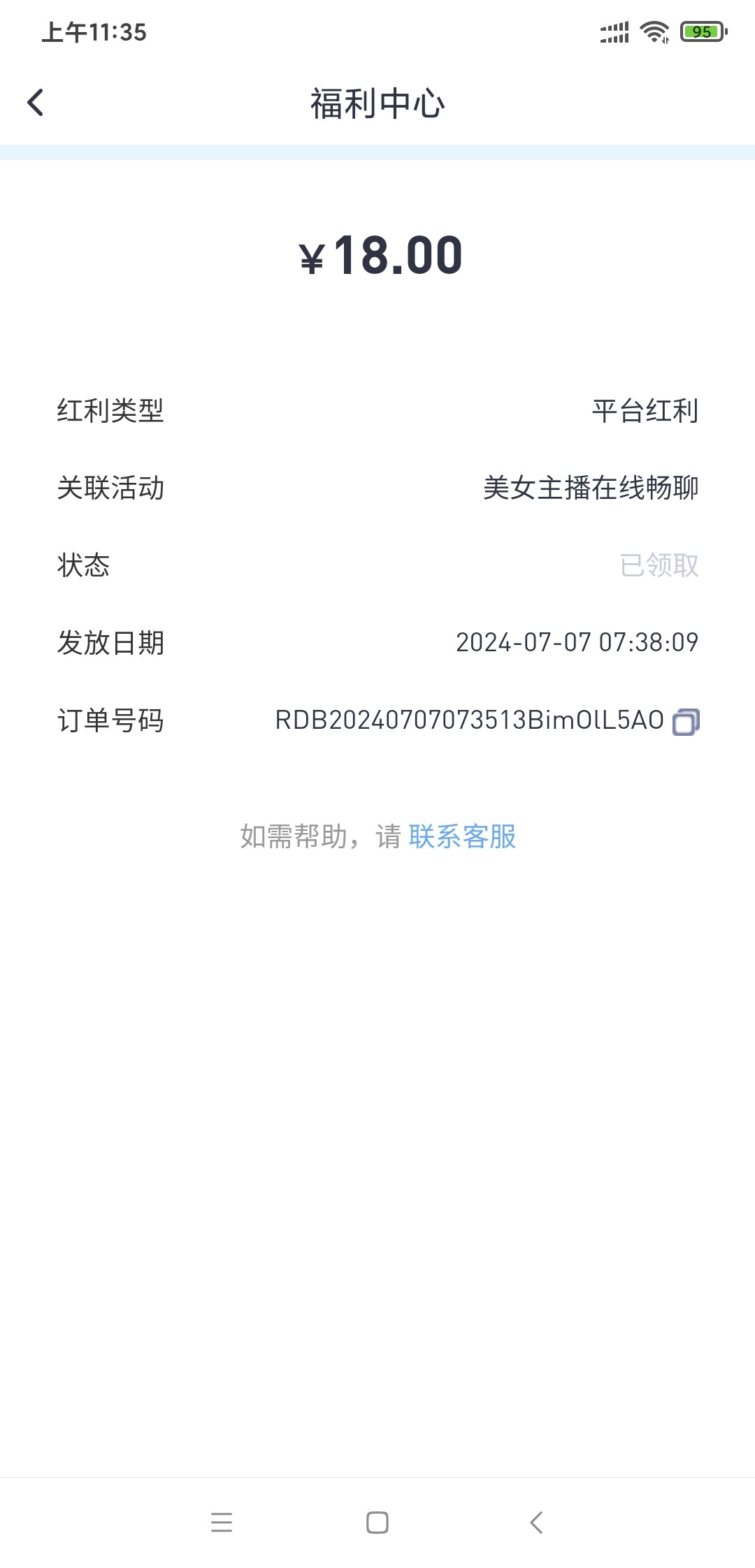Tap the 福利中心 page title

pyautogui.click(x=377, y=101)
